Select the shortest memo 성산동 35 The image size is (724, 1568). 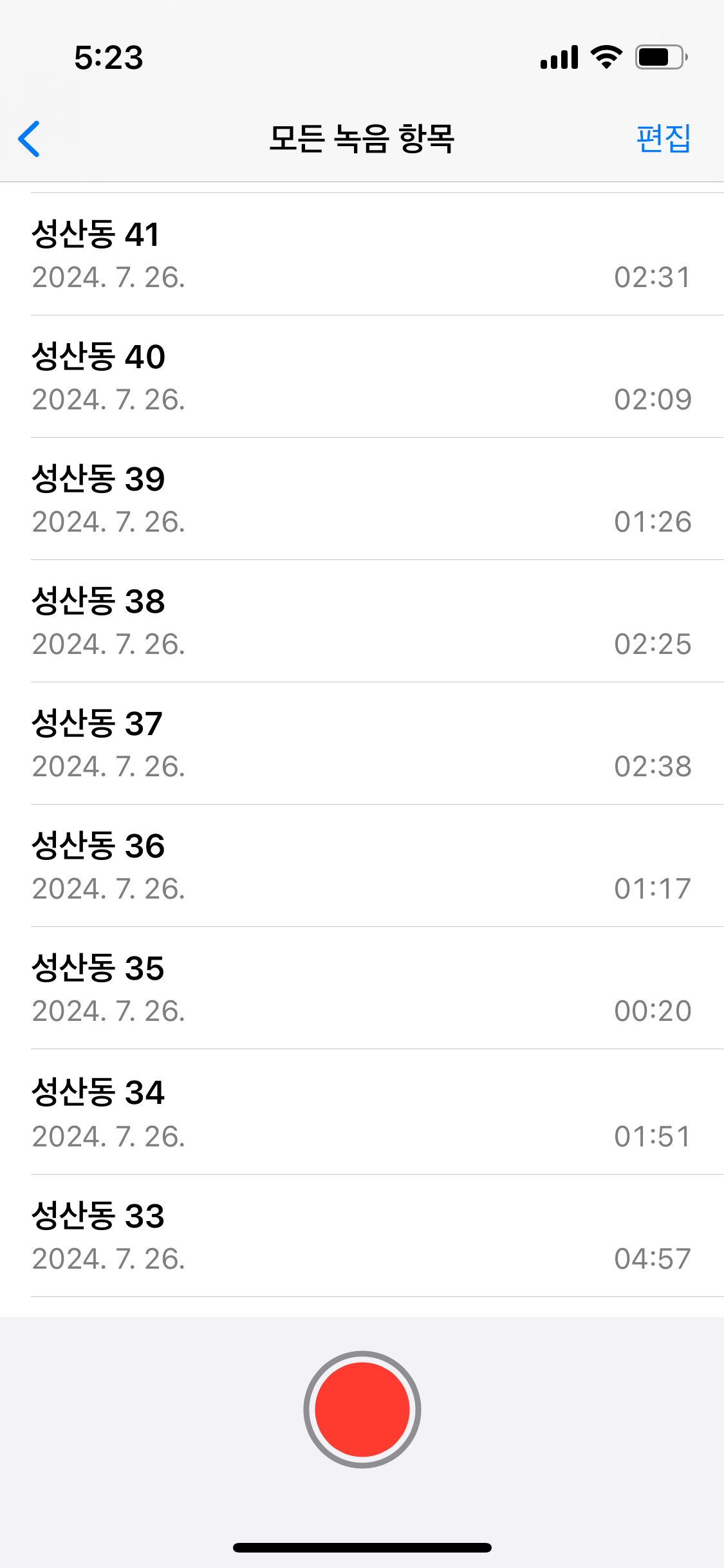360,988
